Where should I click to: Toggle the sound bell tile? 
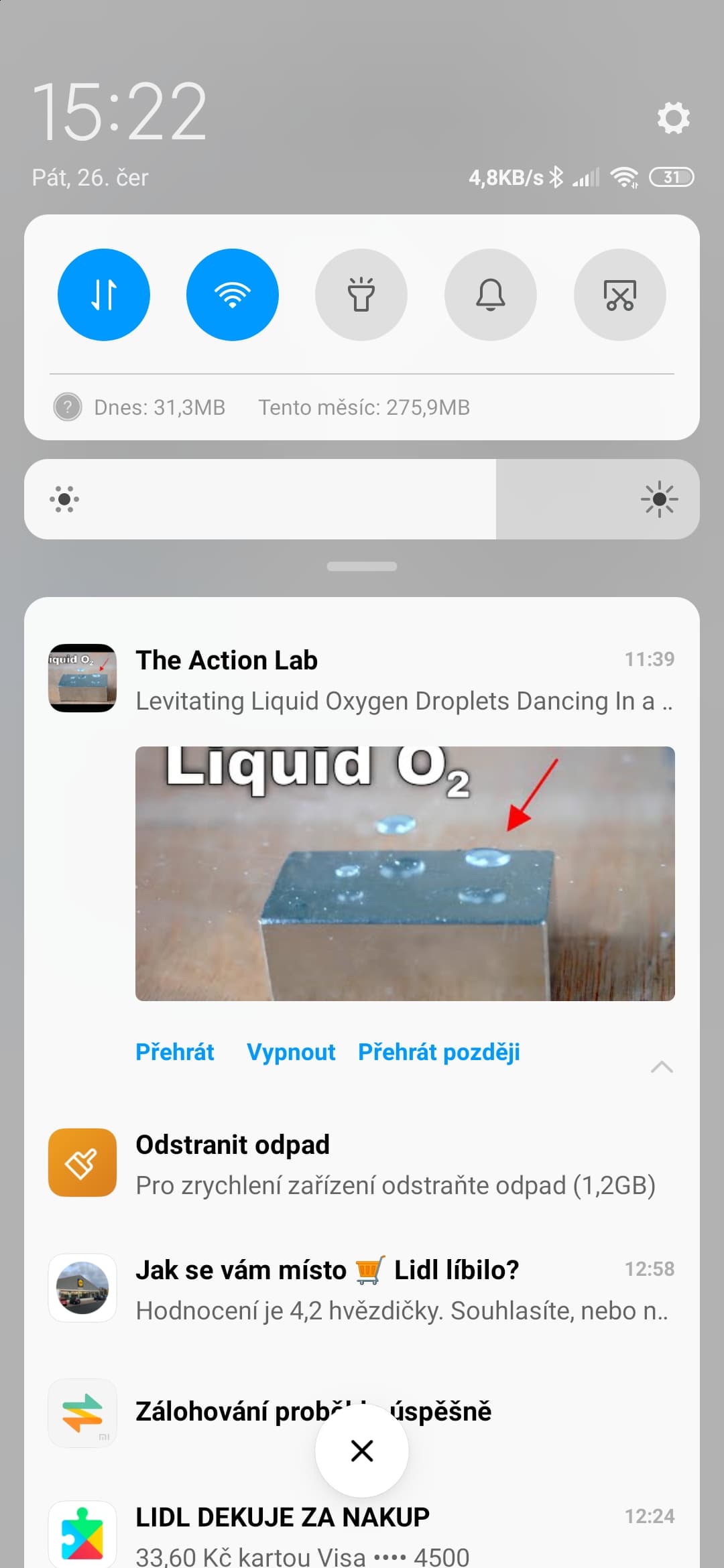[491, 295]
